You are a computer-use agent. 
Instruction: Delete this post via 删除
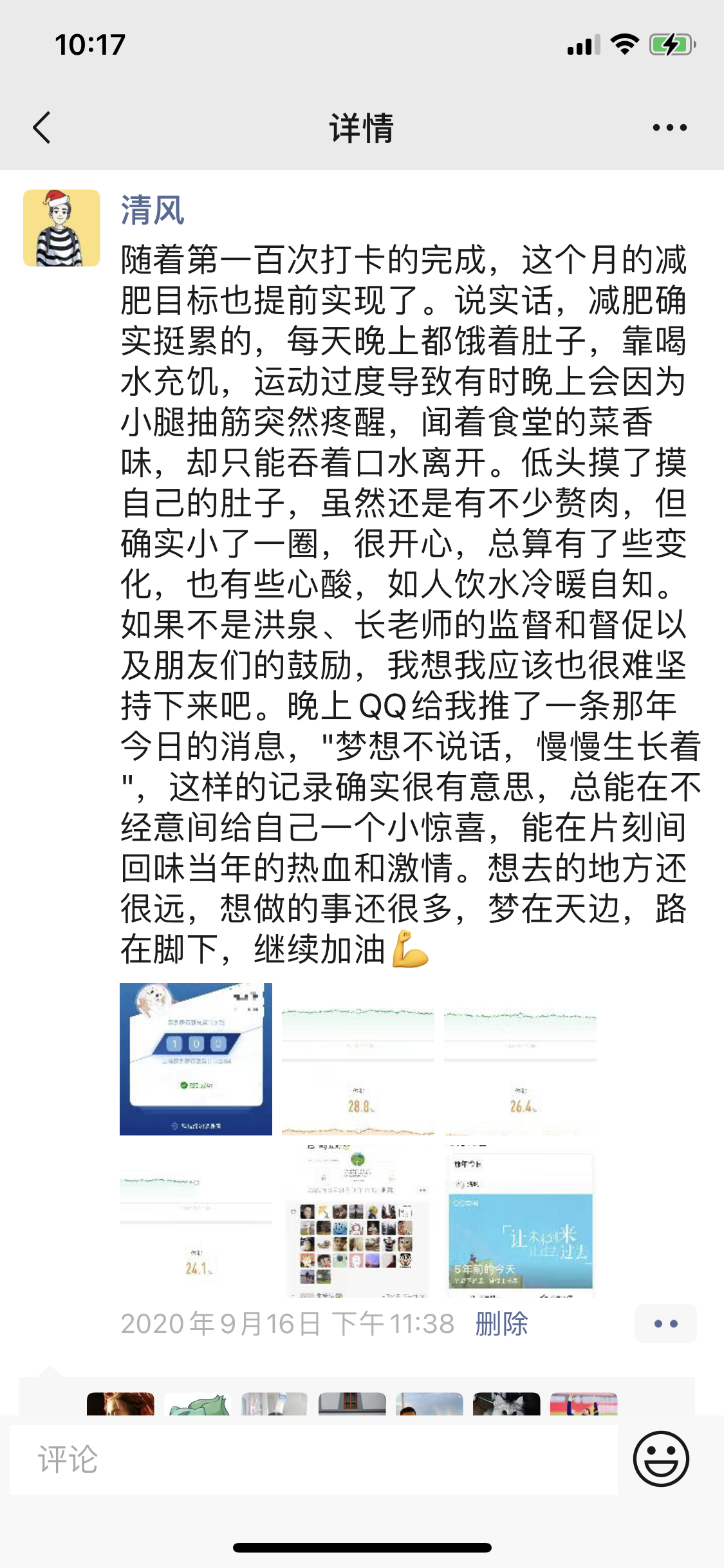pos(501,1324)
